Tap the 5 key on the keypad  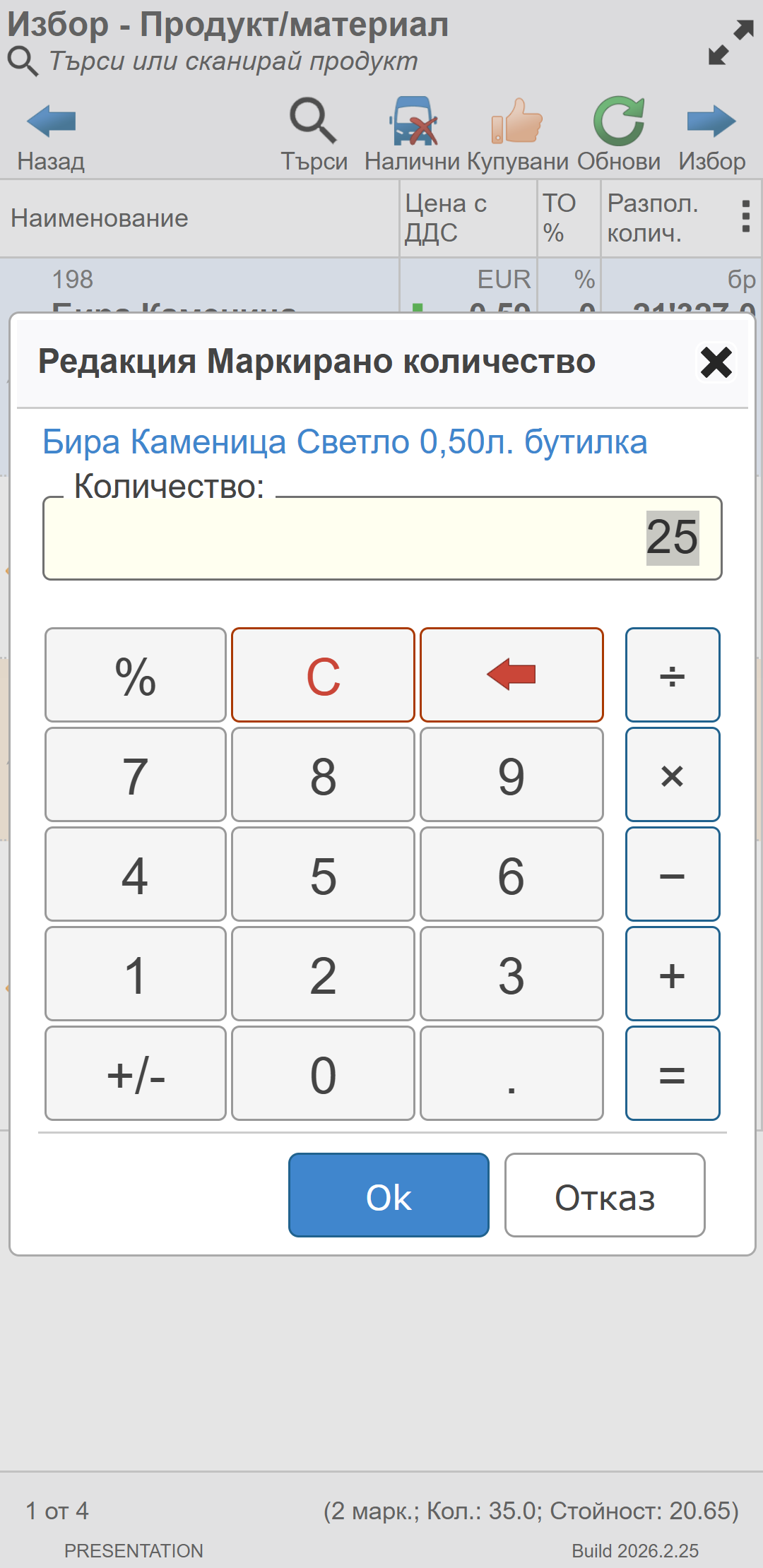coord(323,874)
